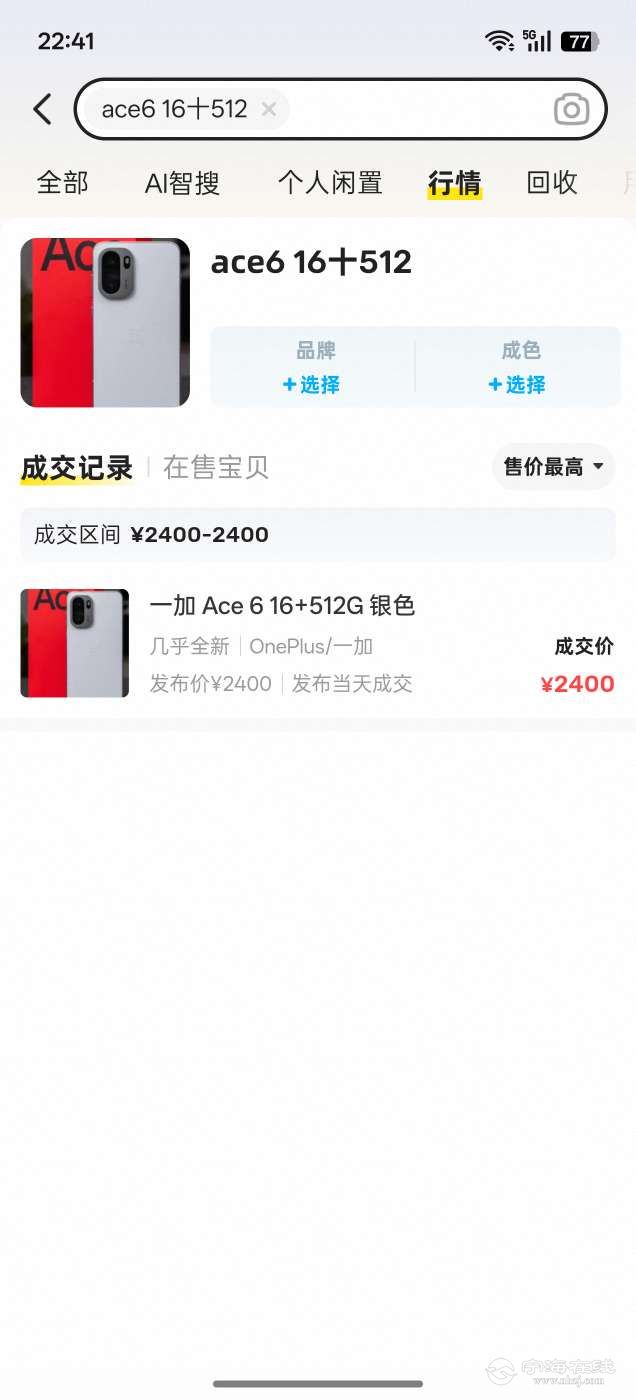Screen dimensions: 636x1400
Task: Expand the 售价最高 sort dropdown
Action: [x=553, y=467]
